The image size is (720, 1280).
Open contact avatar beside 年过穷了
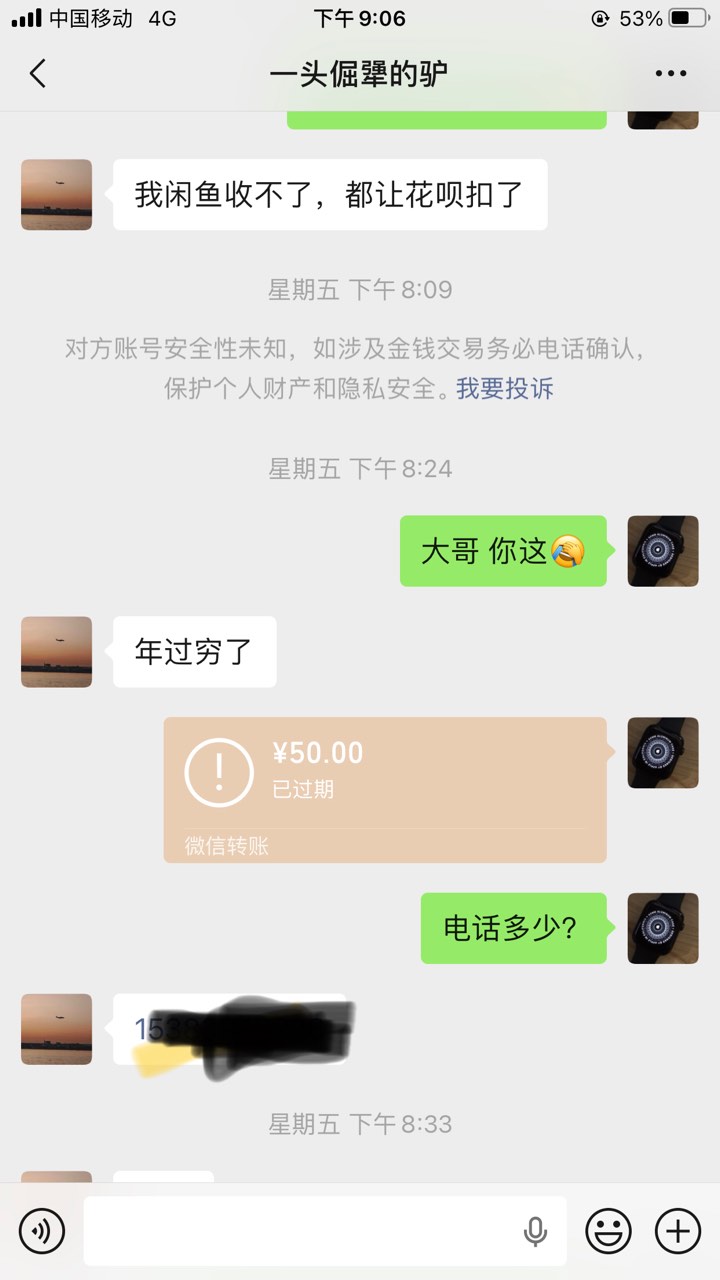point(56,652)
